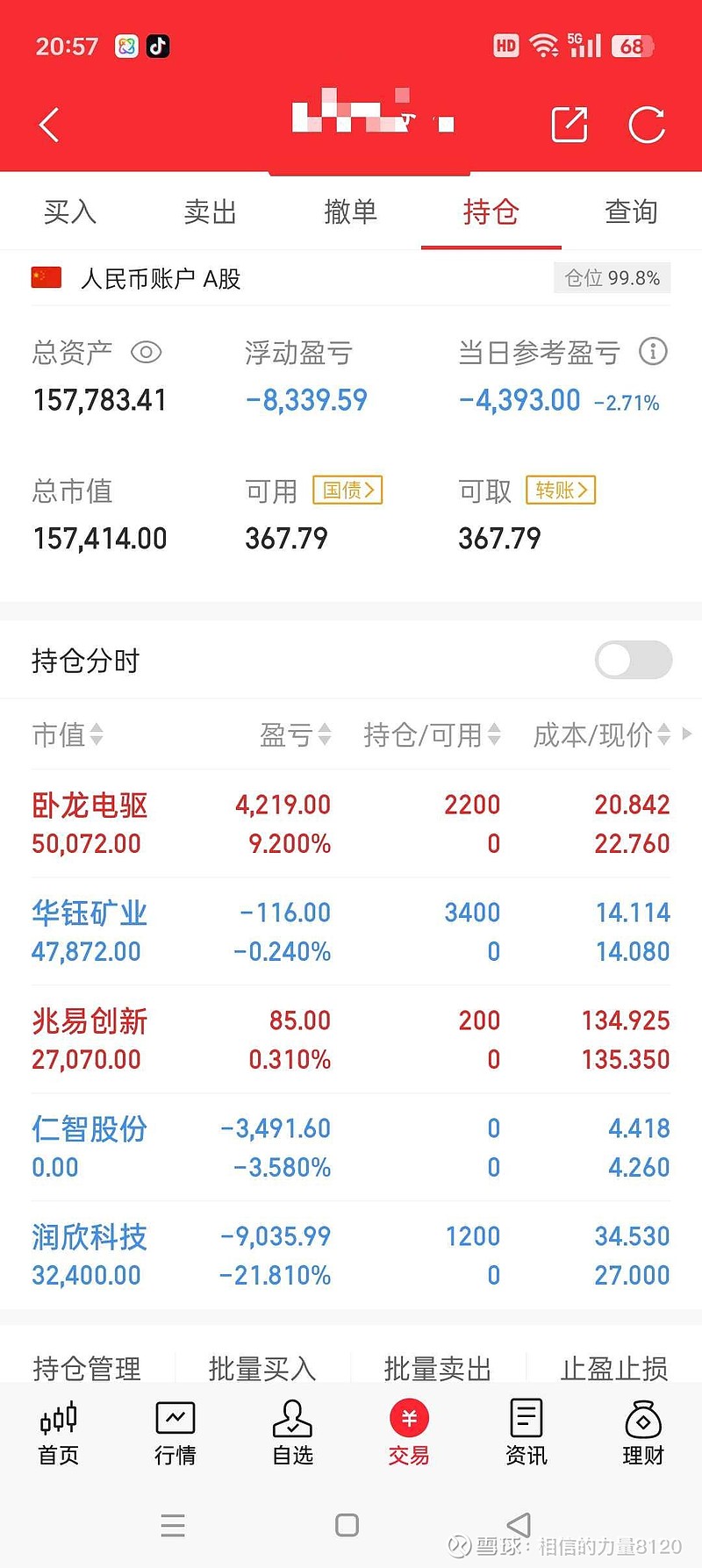Hide total assets using the eye icon

click(x=147, y=352)
